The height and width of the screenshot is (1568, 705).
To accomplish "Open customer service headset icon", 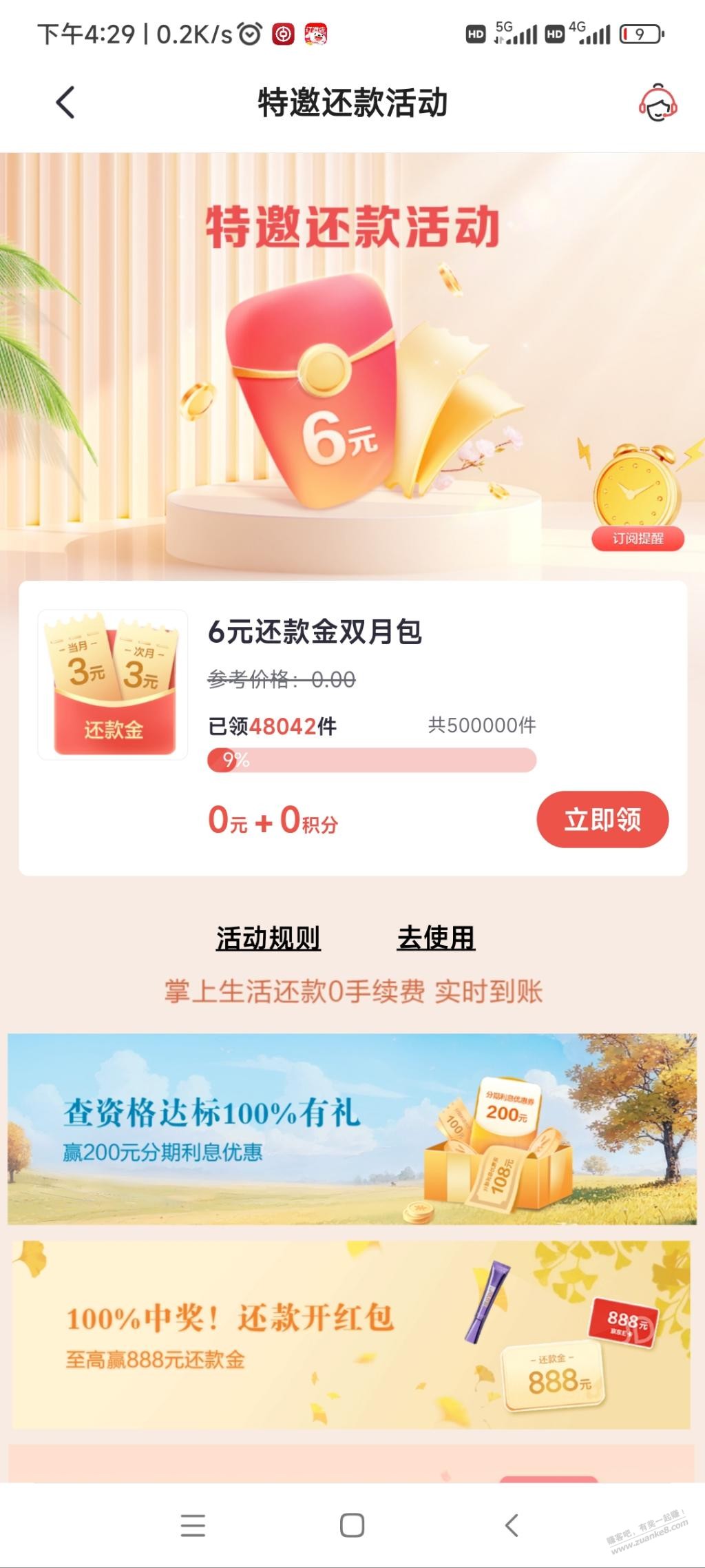I will click(x=657, y=103).
